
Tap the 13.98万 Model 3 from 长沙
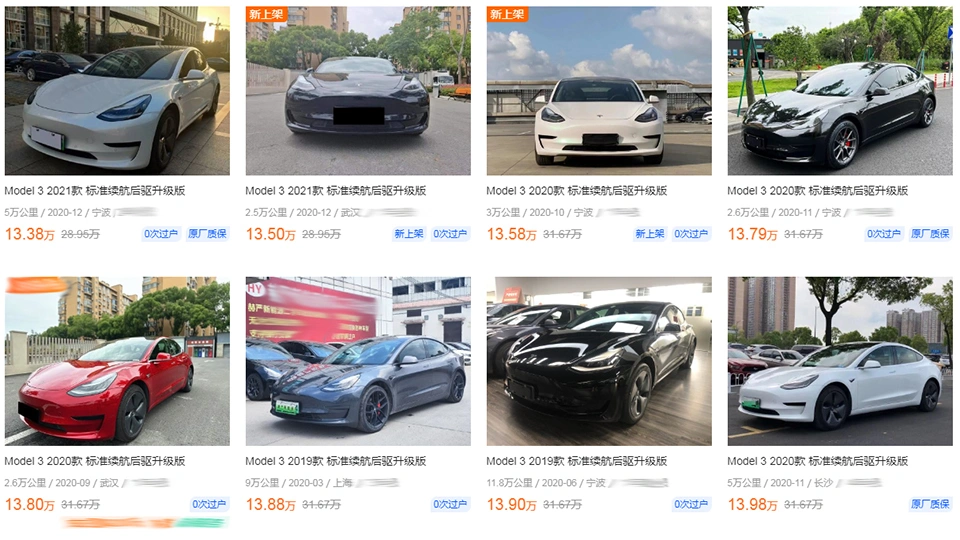840,362
